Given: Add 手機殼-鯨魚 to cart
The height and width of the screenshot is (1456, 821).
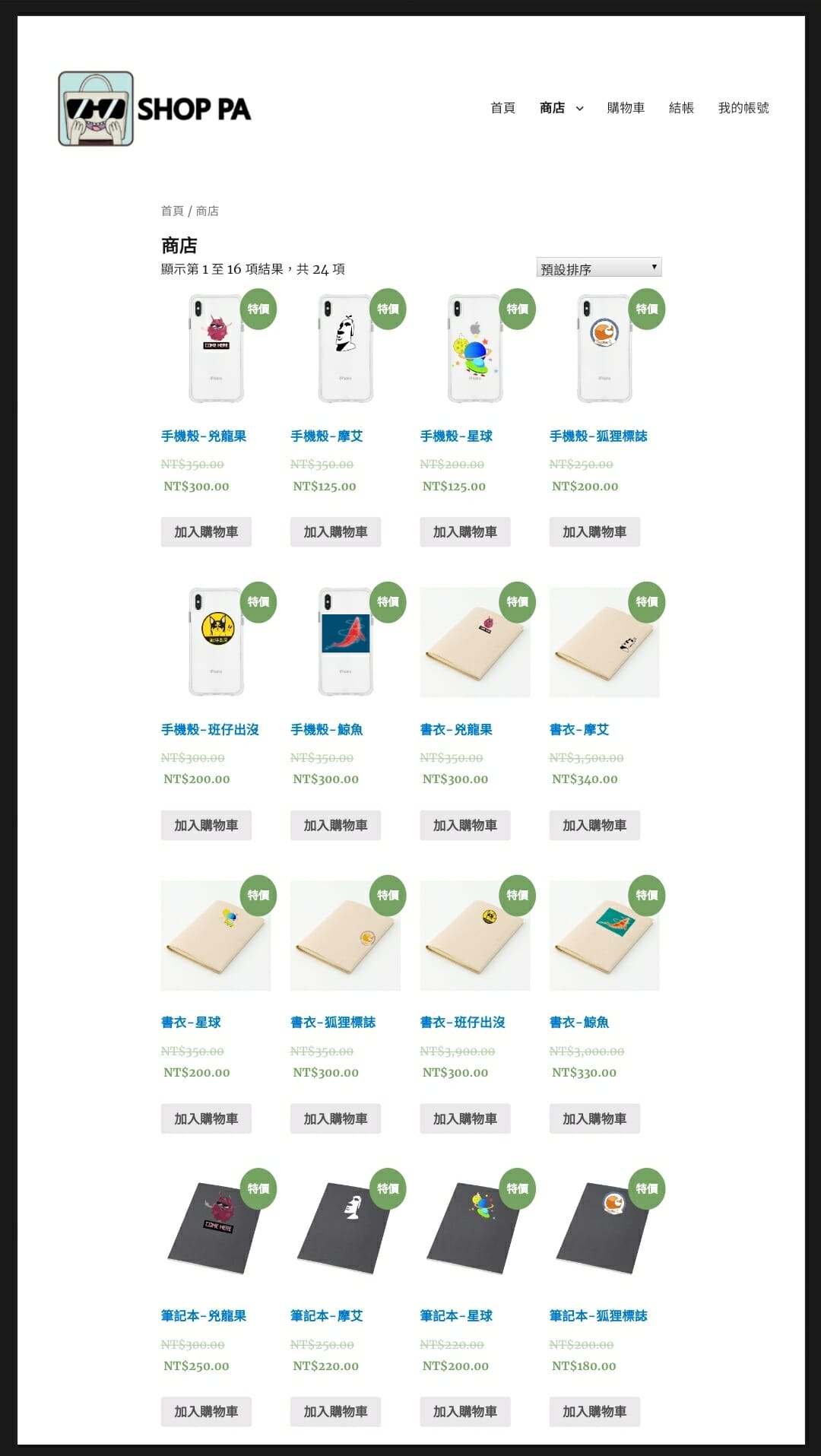Looking at the screenshot, I should (x=335, y=826).
